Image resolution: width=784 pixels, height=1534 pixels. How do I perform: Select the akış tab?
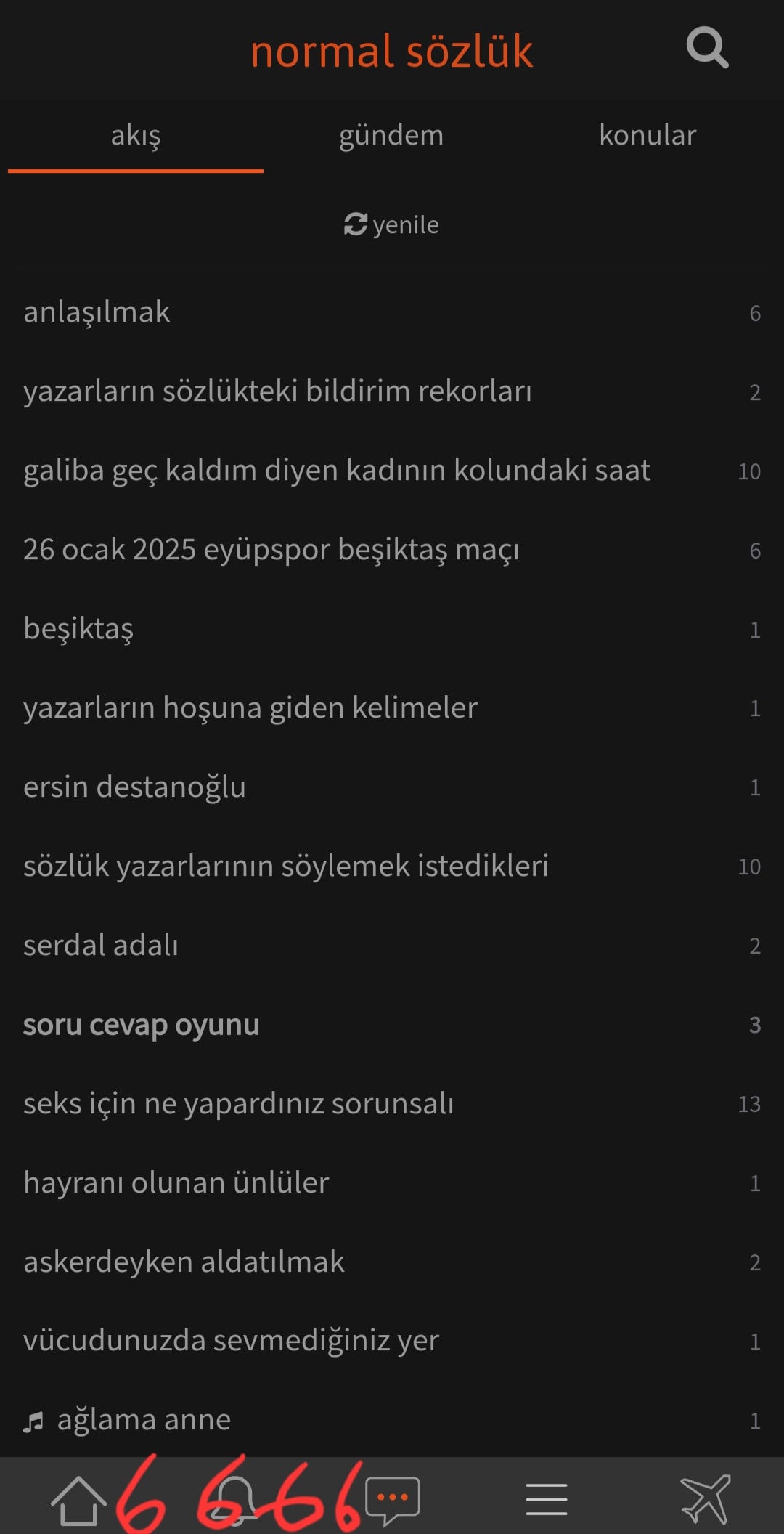pyautogui.click(x=136, y=136)
